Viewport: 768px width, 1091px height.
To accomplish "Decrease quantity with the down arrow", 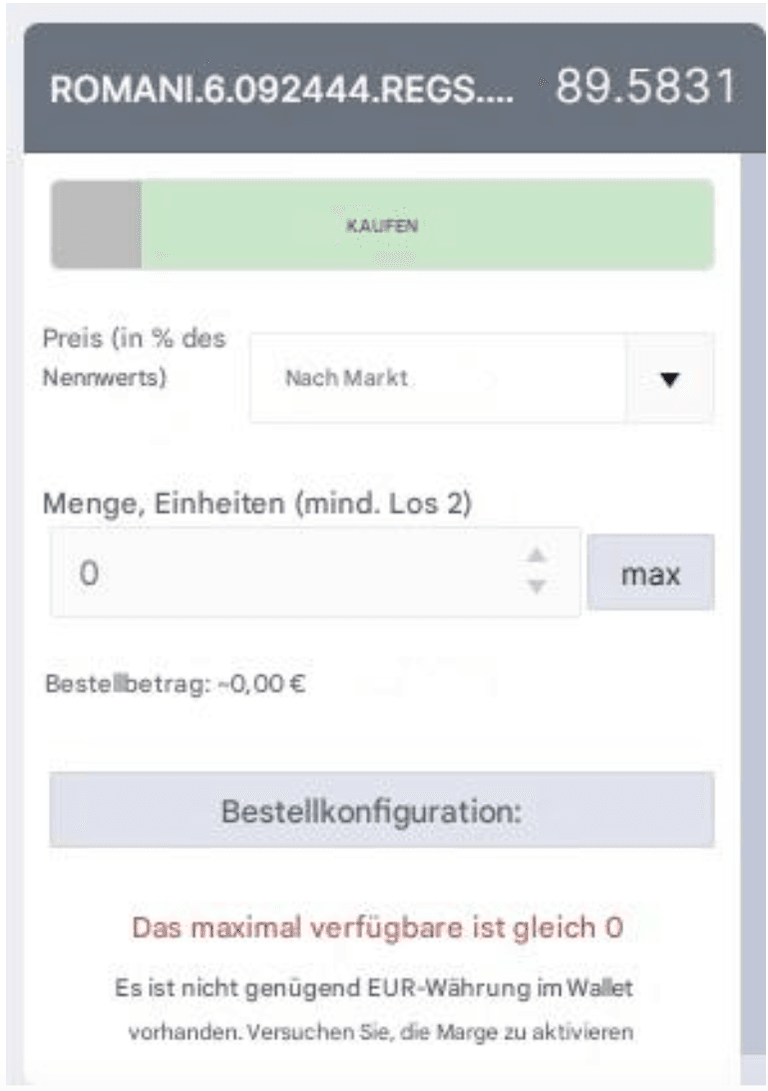I will pos(537,588).
